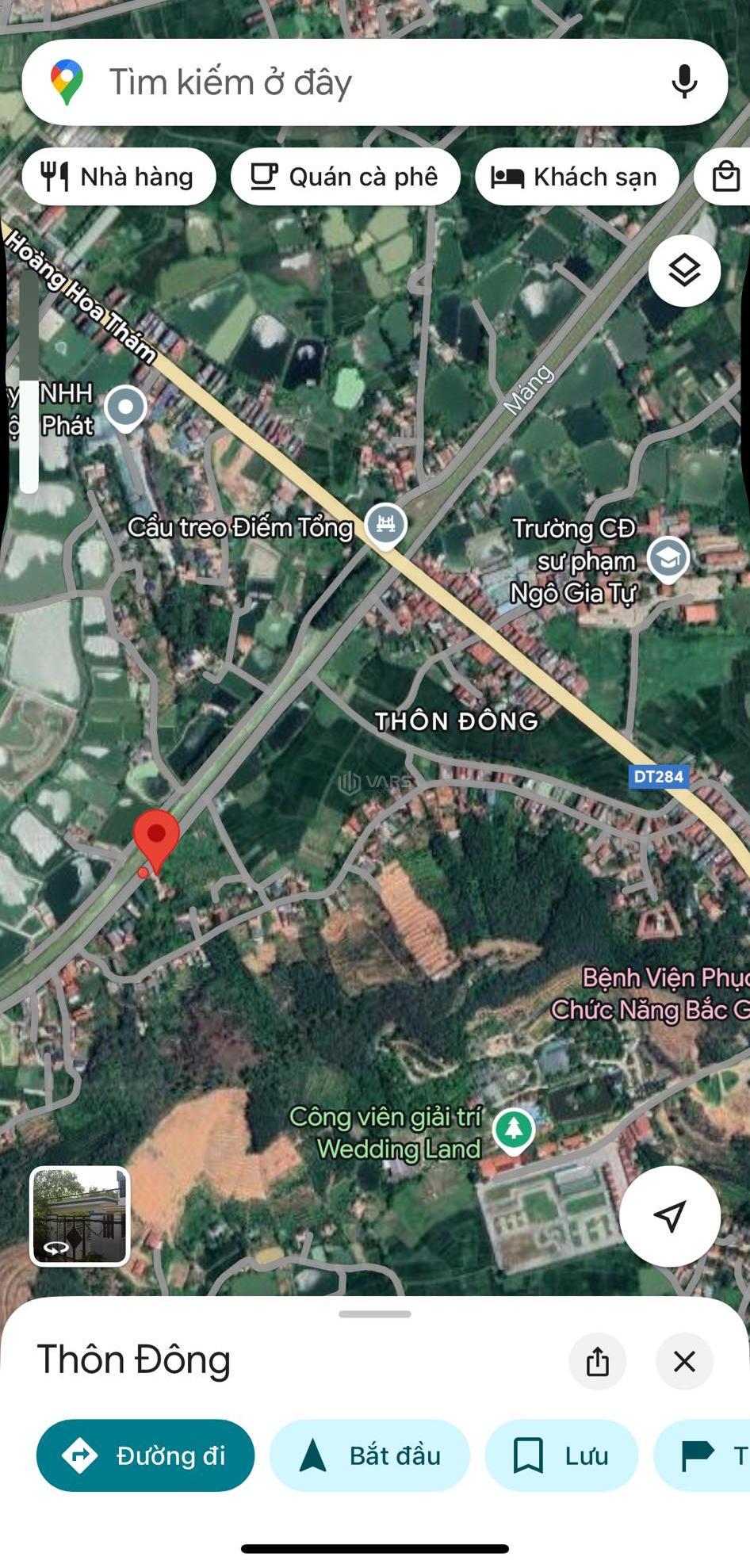The width and height of the screenshot is (750, 1568).
Task: Get directions with "Đường đi"
Action: (x=146, y=1455)
